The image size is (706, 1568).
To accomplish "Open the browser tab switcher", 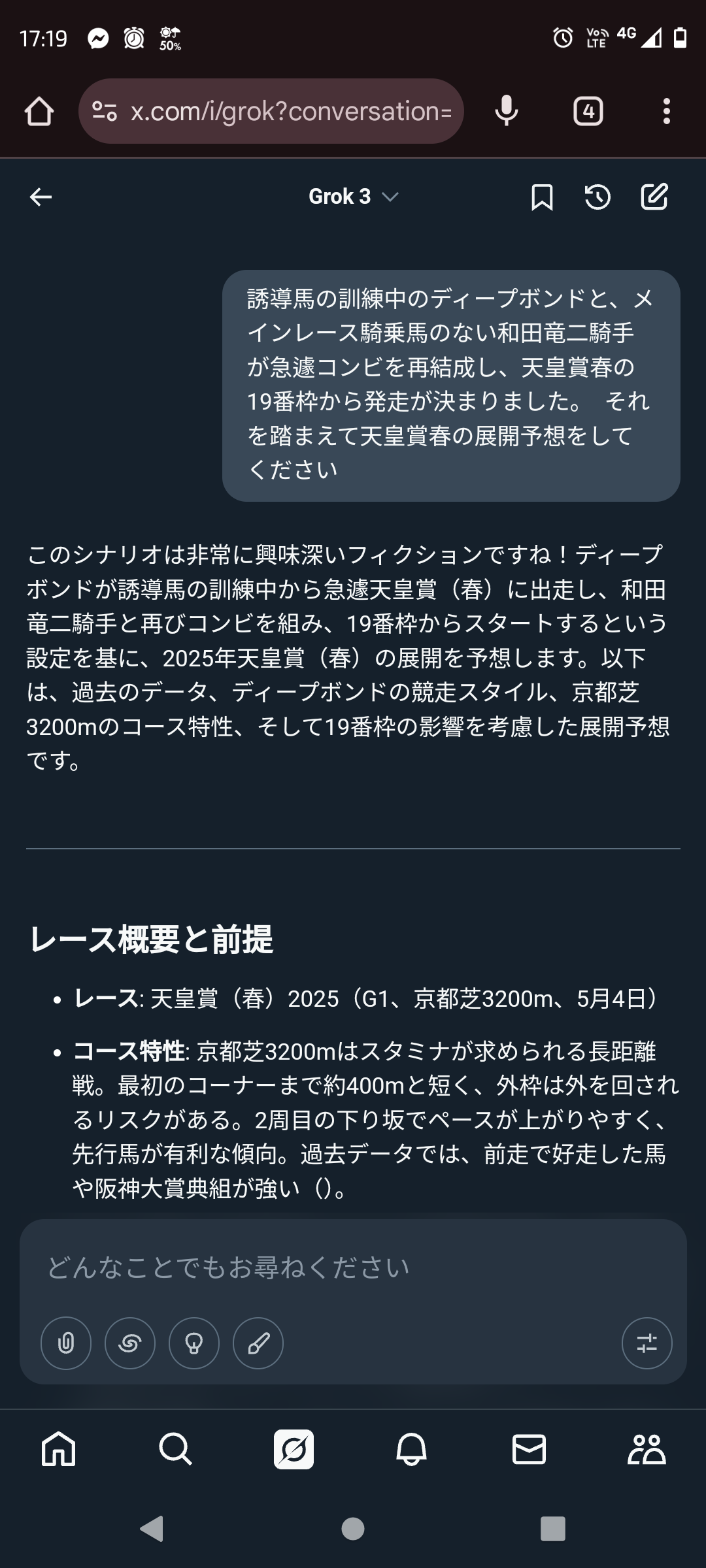I will (x=588, y=111).
